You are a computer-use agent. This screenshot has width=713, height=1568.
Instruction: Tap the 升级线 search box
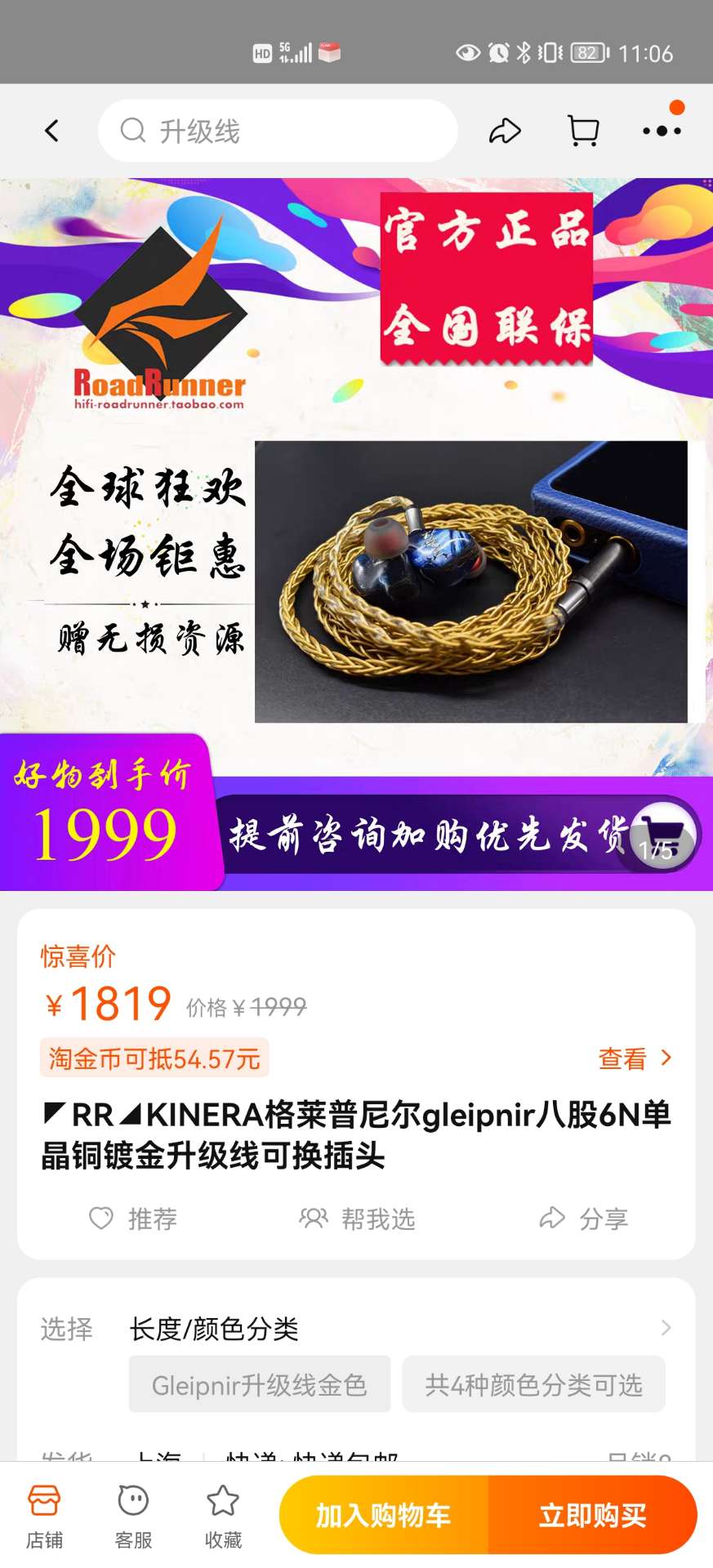pos(278,131)
